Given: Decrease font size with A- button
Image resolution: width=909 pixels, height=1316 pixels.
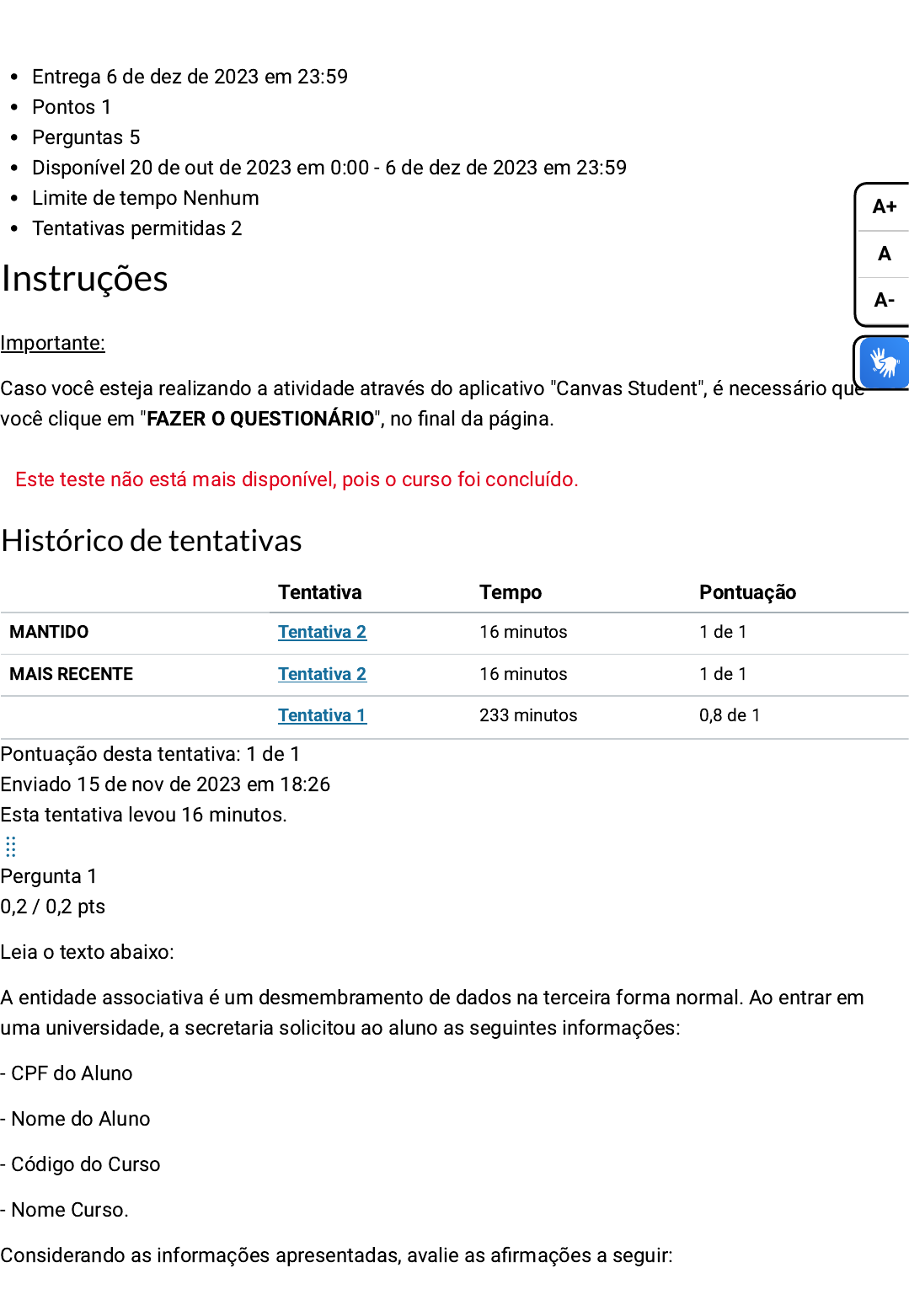Looking at the screenshot, I should (884, 300).
